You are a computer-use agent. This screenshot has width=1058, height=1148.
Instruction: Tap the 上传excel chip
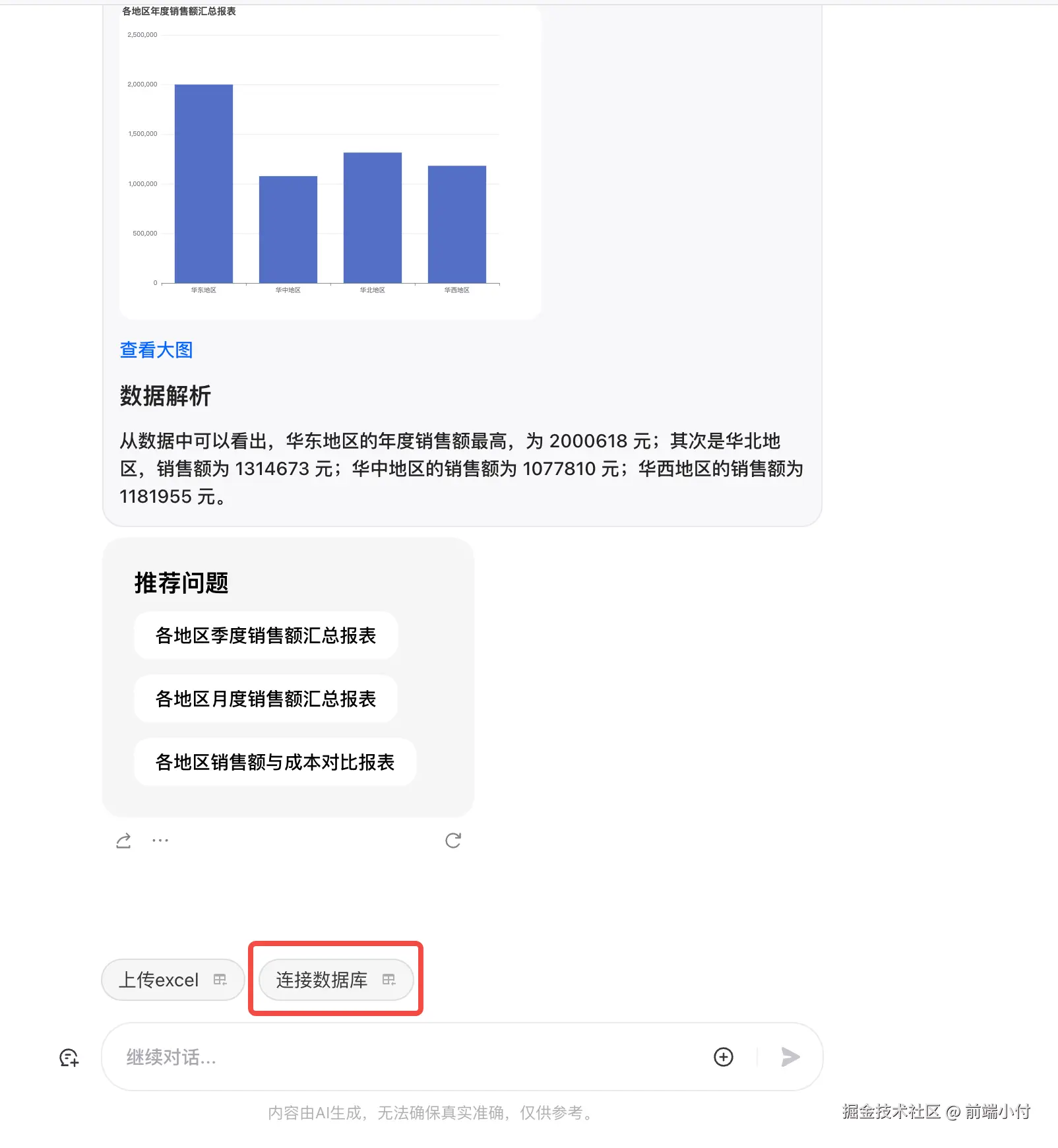(x=173, y=980)
